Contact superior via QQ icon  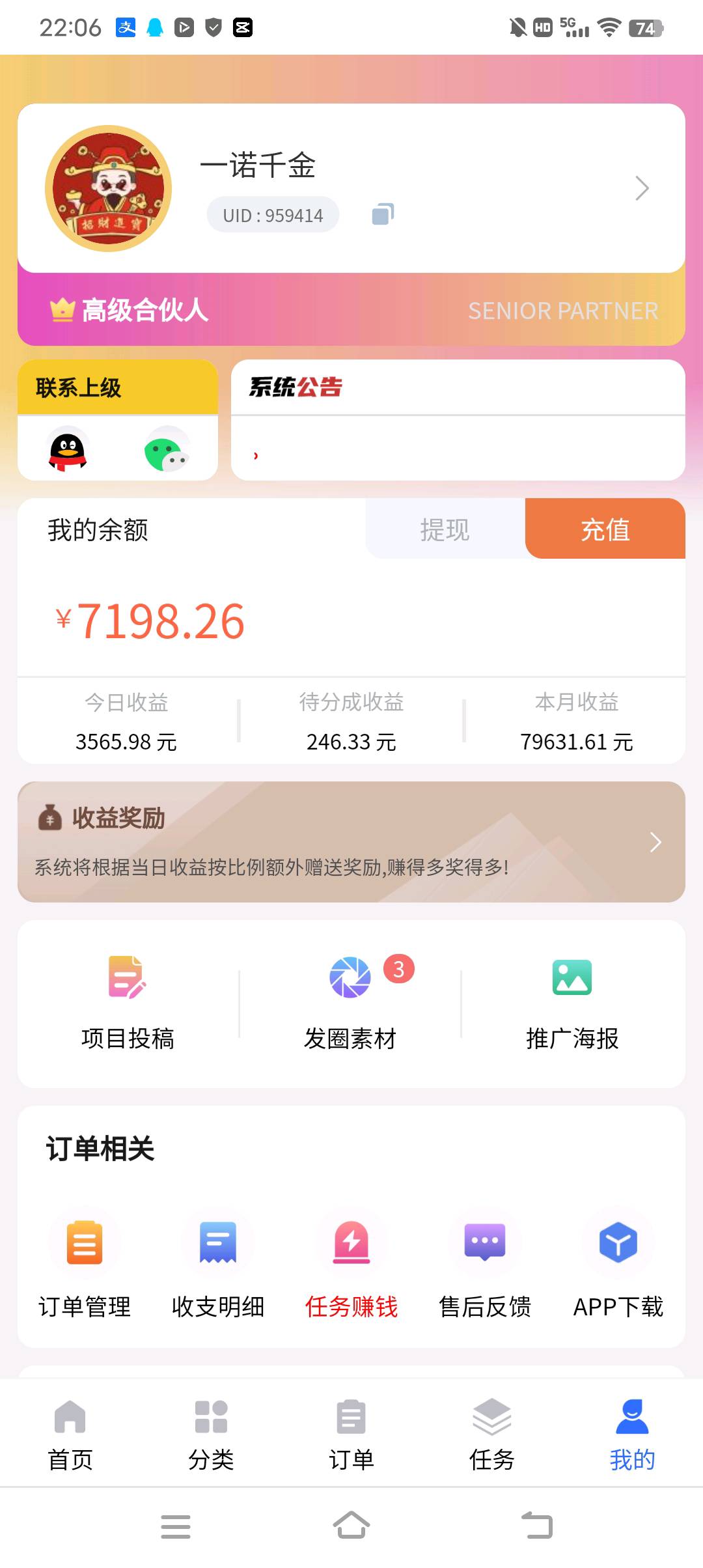coord(68,449)
